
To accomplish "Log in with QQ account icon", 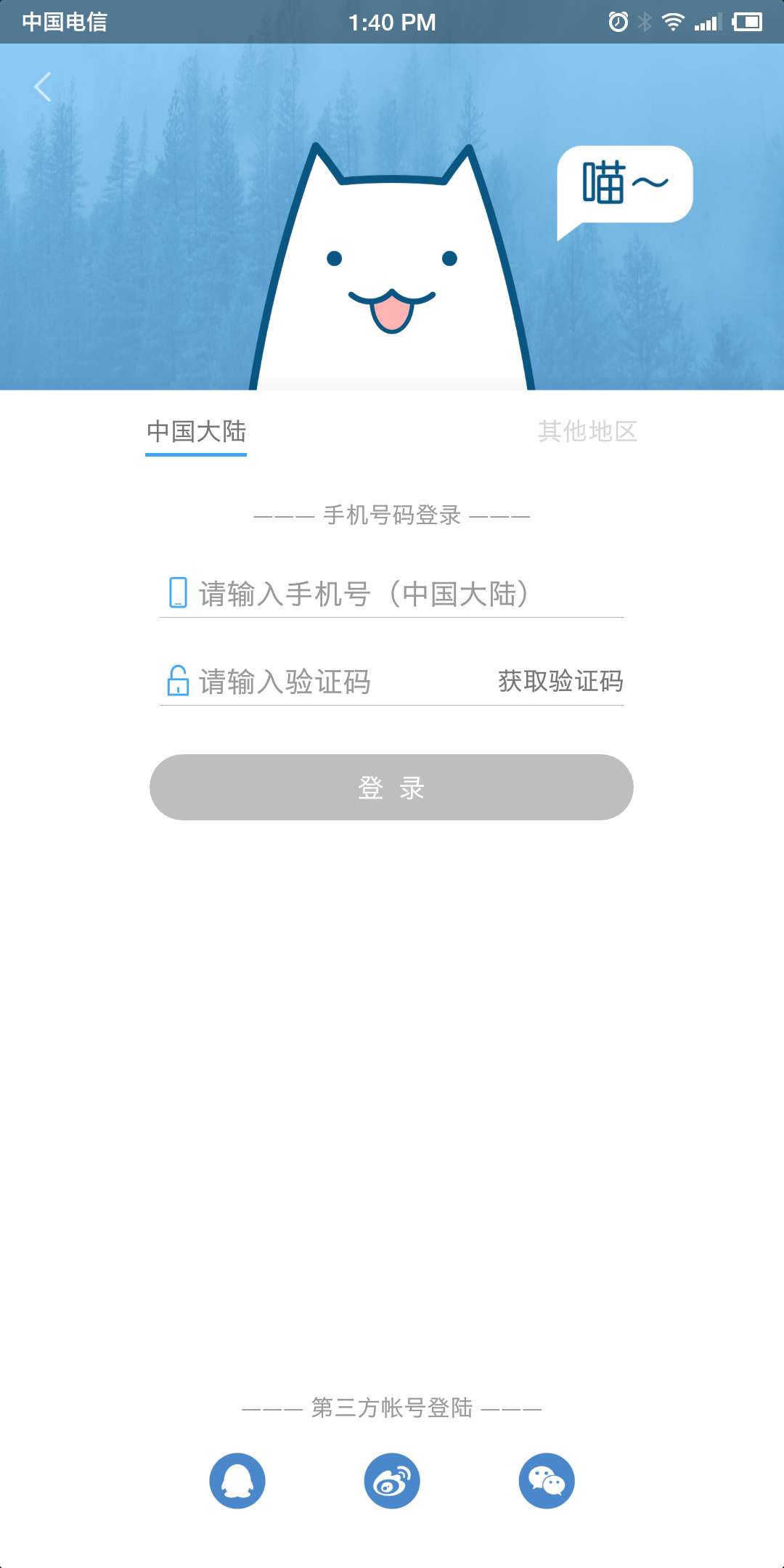I will [x=237, y=1481].
